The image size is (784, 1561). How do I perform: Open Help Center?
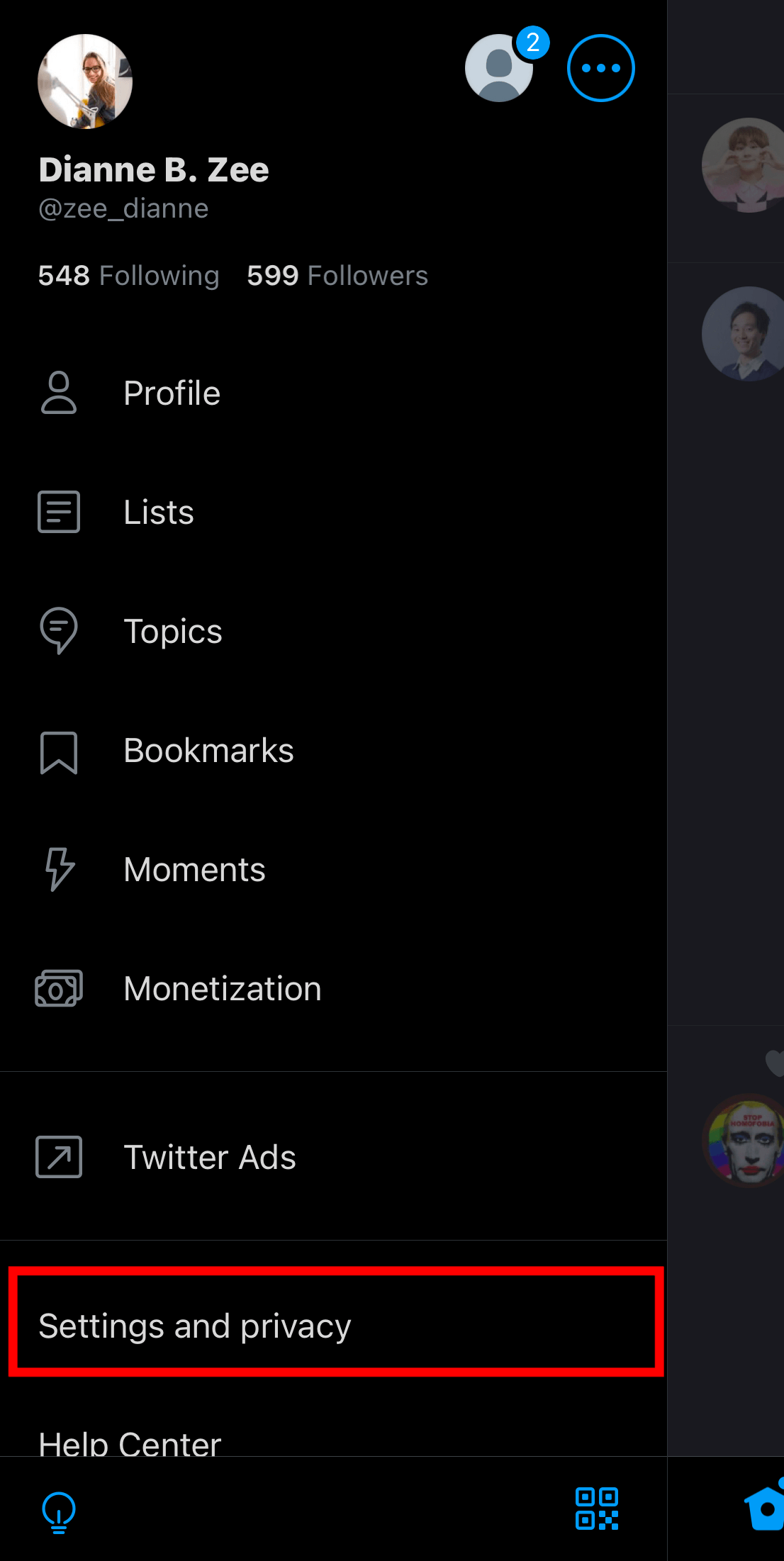(130, 1442)
